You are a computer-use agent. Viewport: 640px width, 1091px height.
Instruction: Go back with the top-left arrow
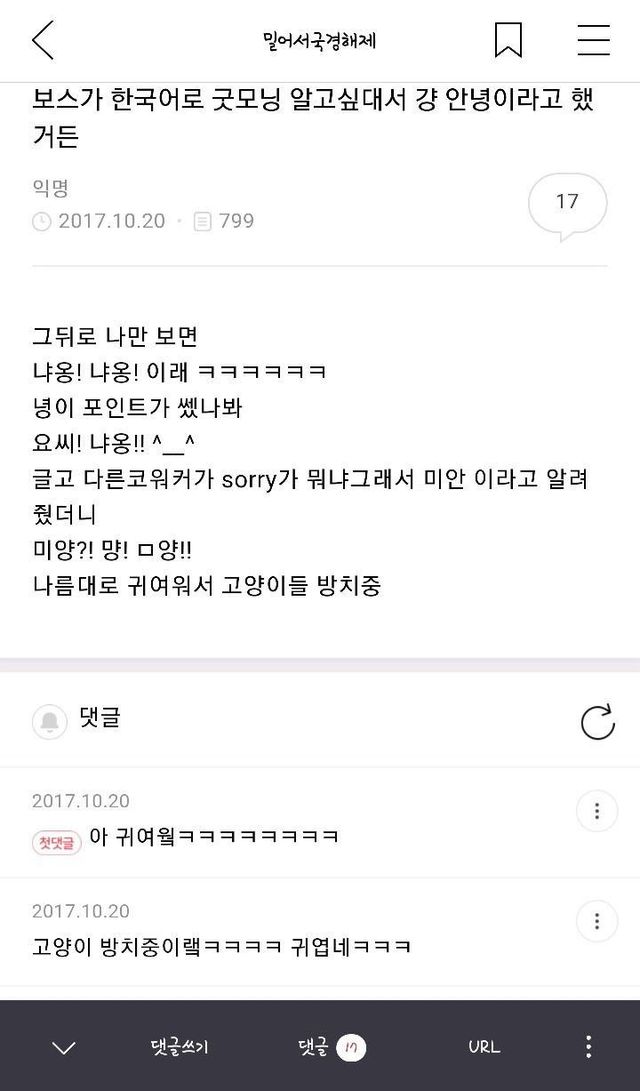point(43,40)
